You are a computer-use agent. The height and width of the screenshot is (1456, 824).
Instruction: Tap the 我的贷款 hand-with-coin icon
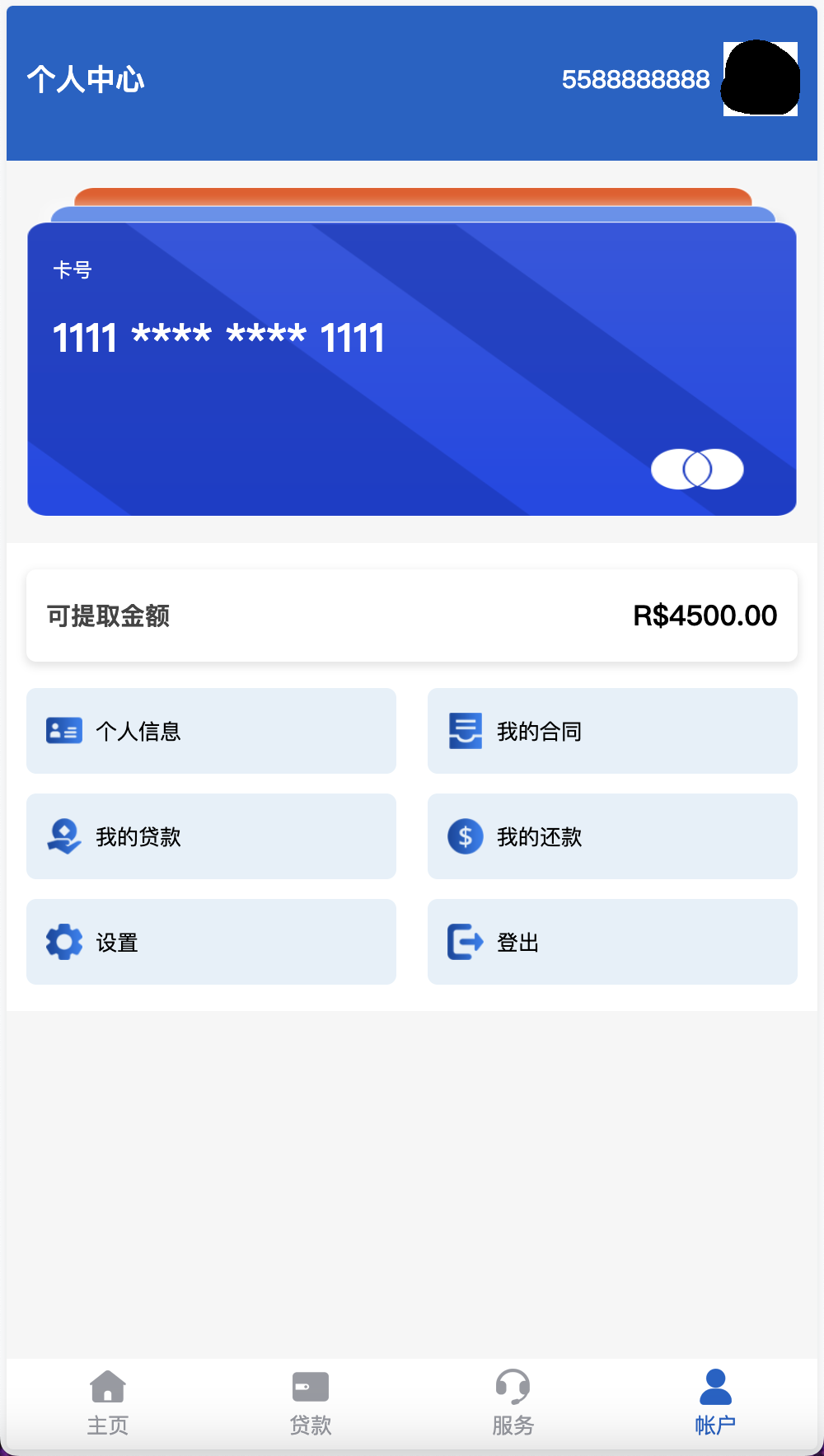tap(63, 836)
